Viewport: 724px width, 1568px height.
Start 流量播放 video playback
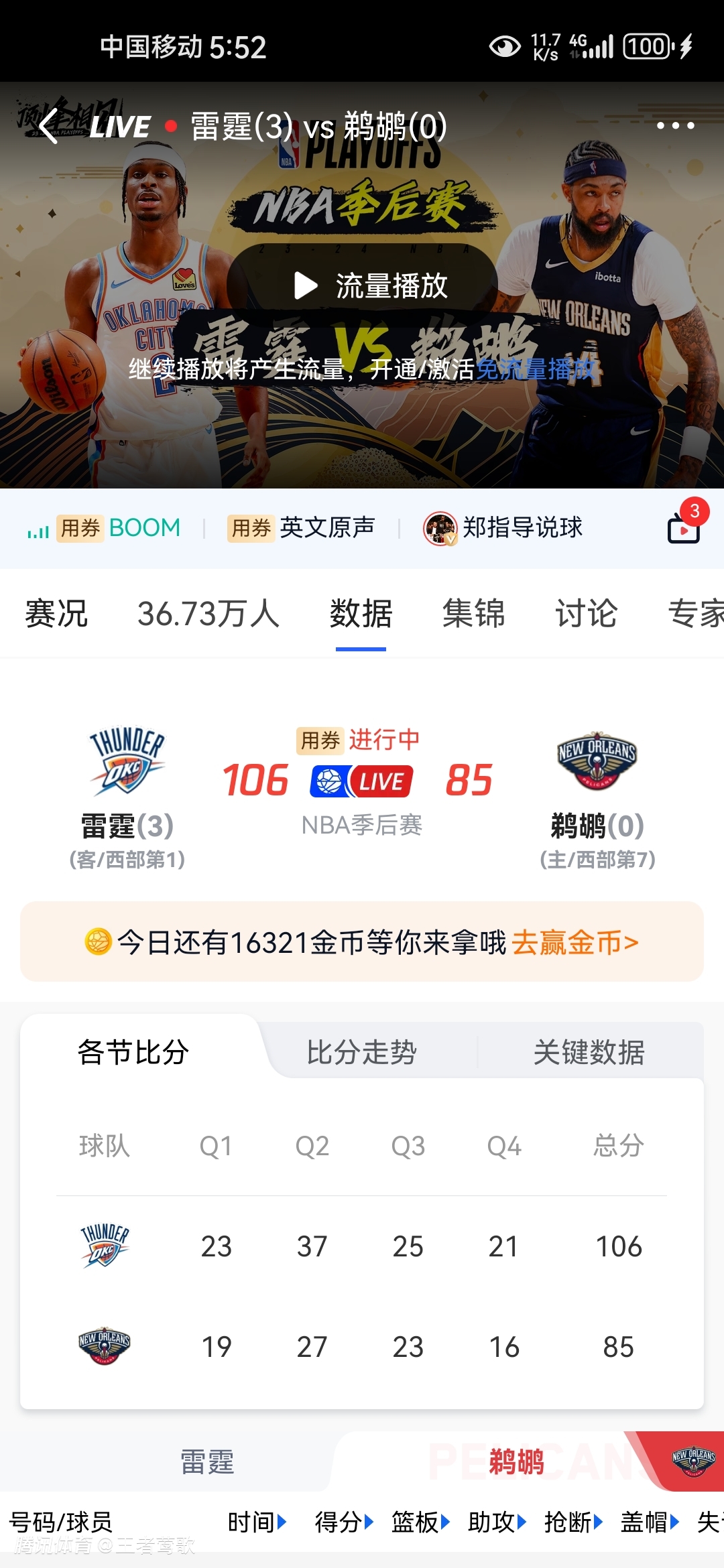pos(362,285)
